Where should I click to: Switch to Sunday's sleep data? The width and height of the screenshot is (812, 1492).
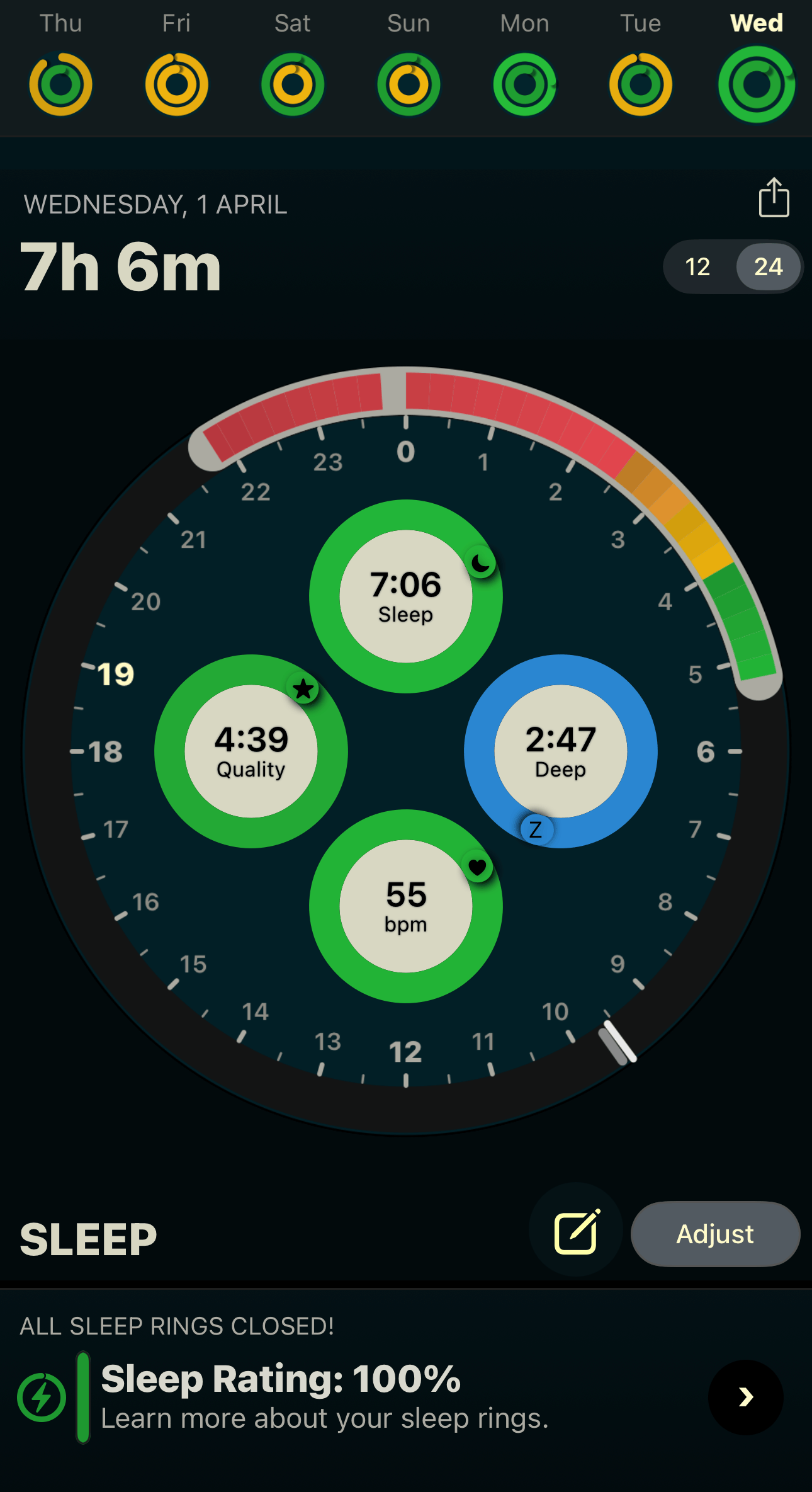(409, 84)
